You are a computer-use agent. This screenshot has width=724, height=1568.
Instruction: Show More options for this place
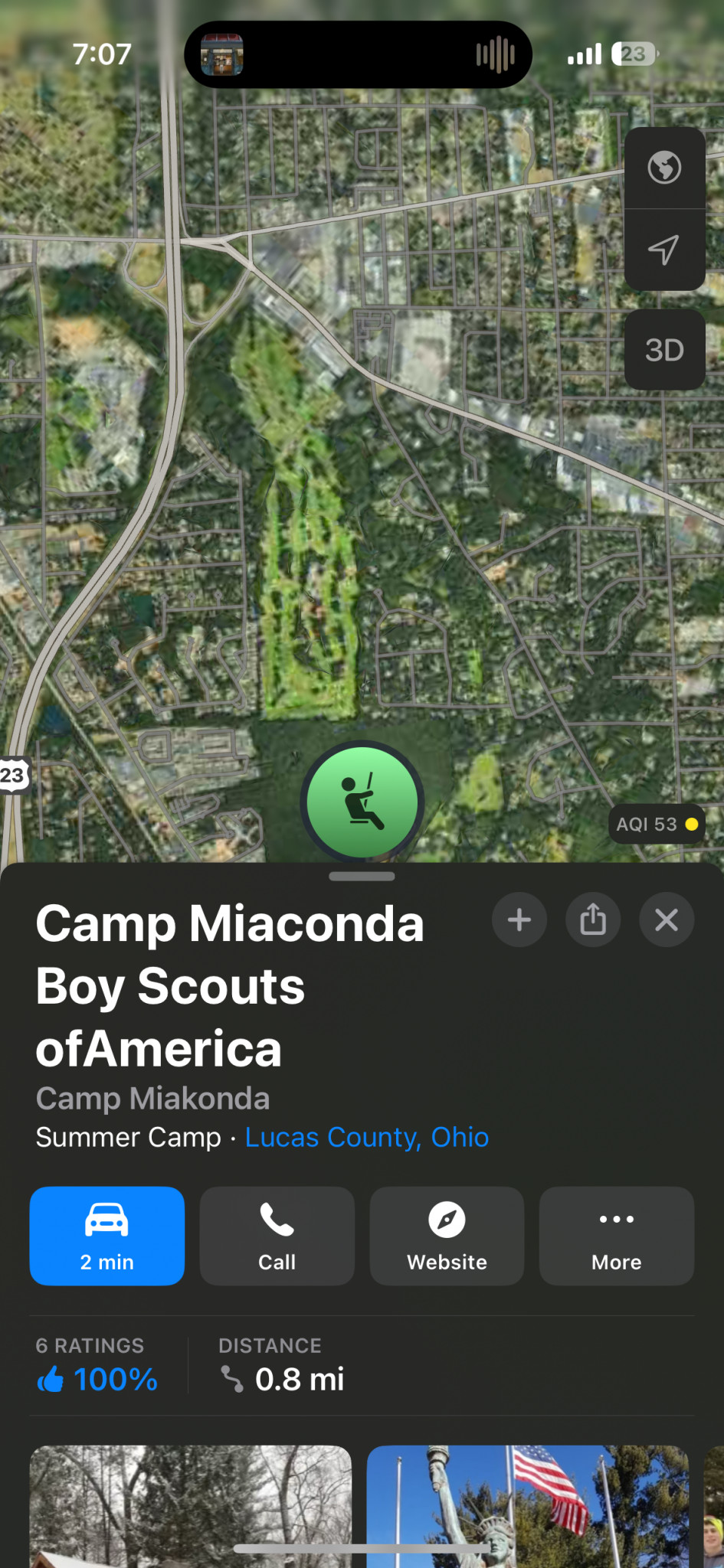pos(617,1236)
